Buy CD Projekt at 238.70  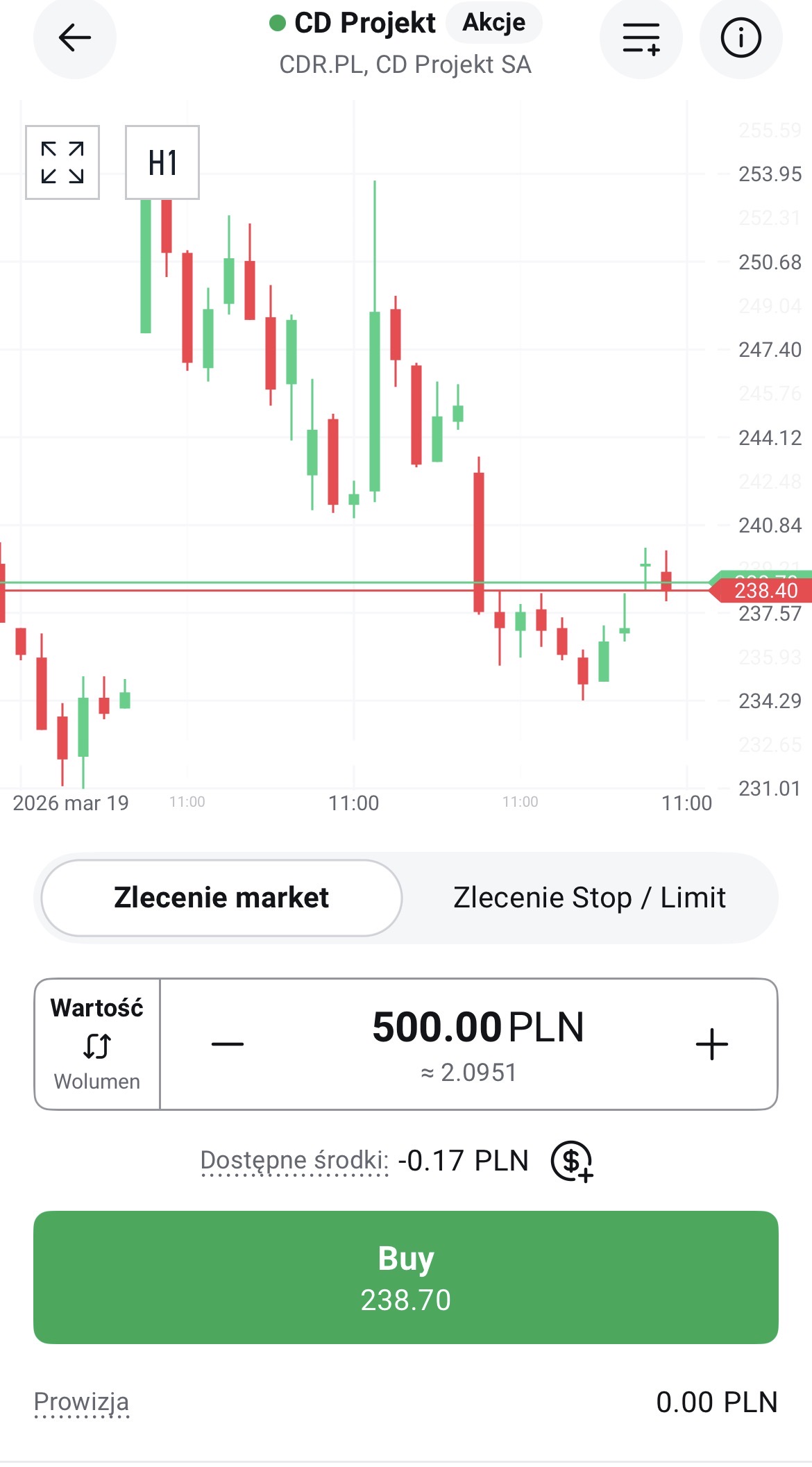406,1277
